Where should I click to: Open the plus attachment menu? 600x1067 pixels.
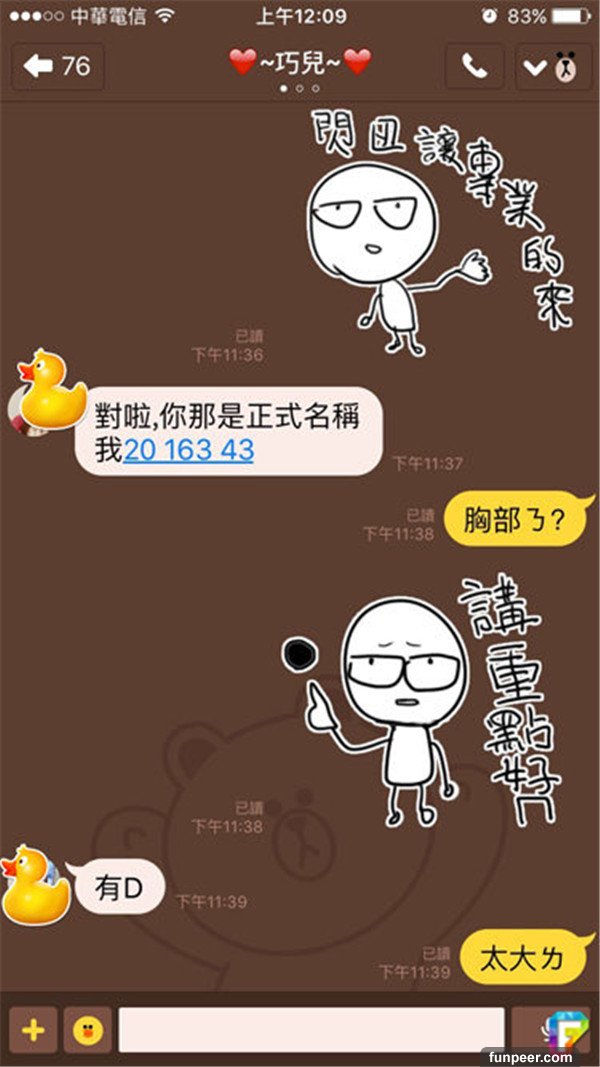[33, 1030]
